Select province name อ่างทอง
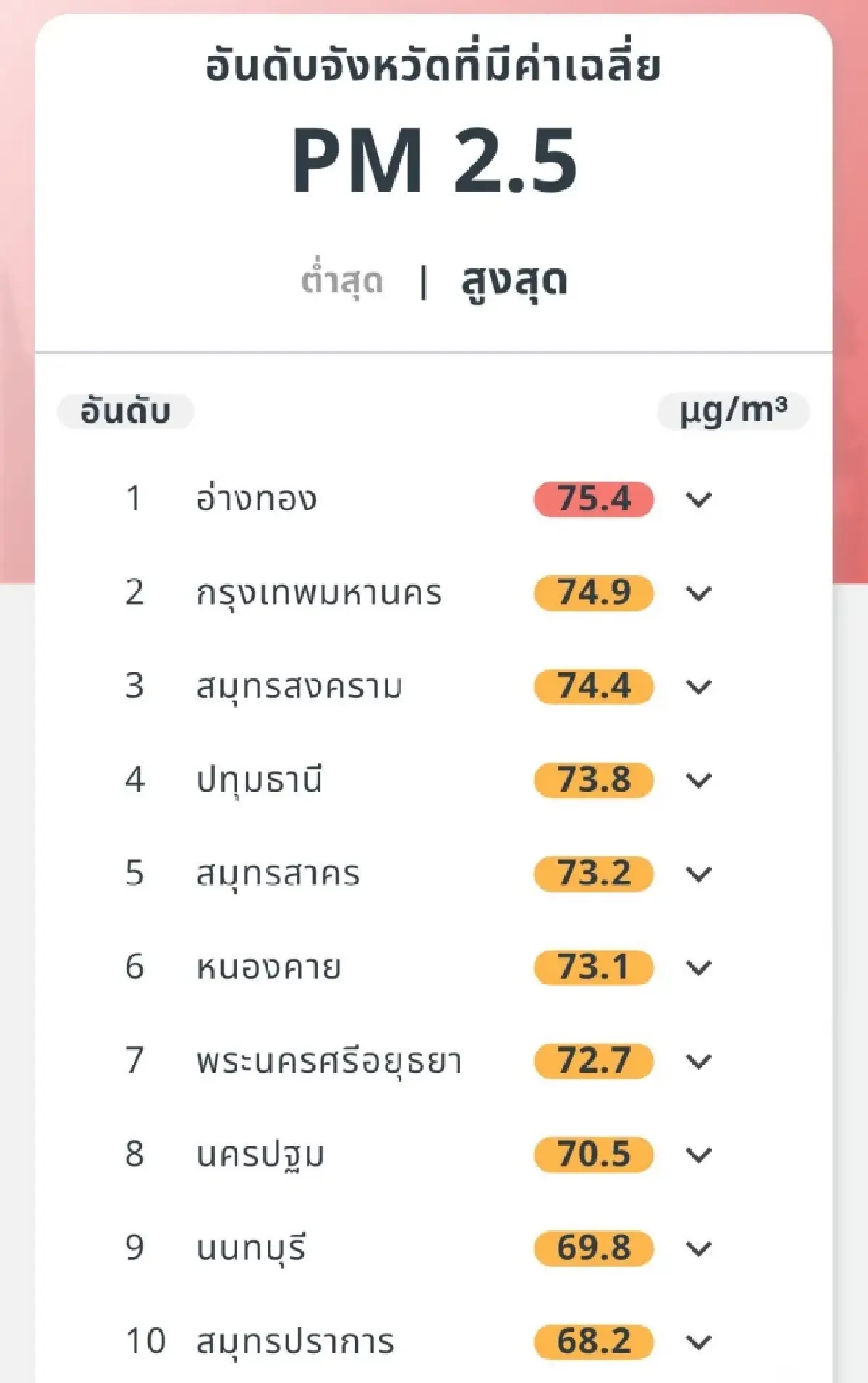 point(257,498)
